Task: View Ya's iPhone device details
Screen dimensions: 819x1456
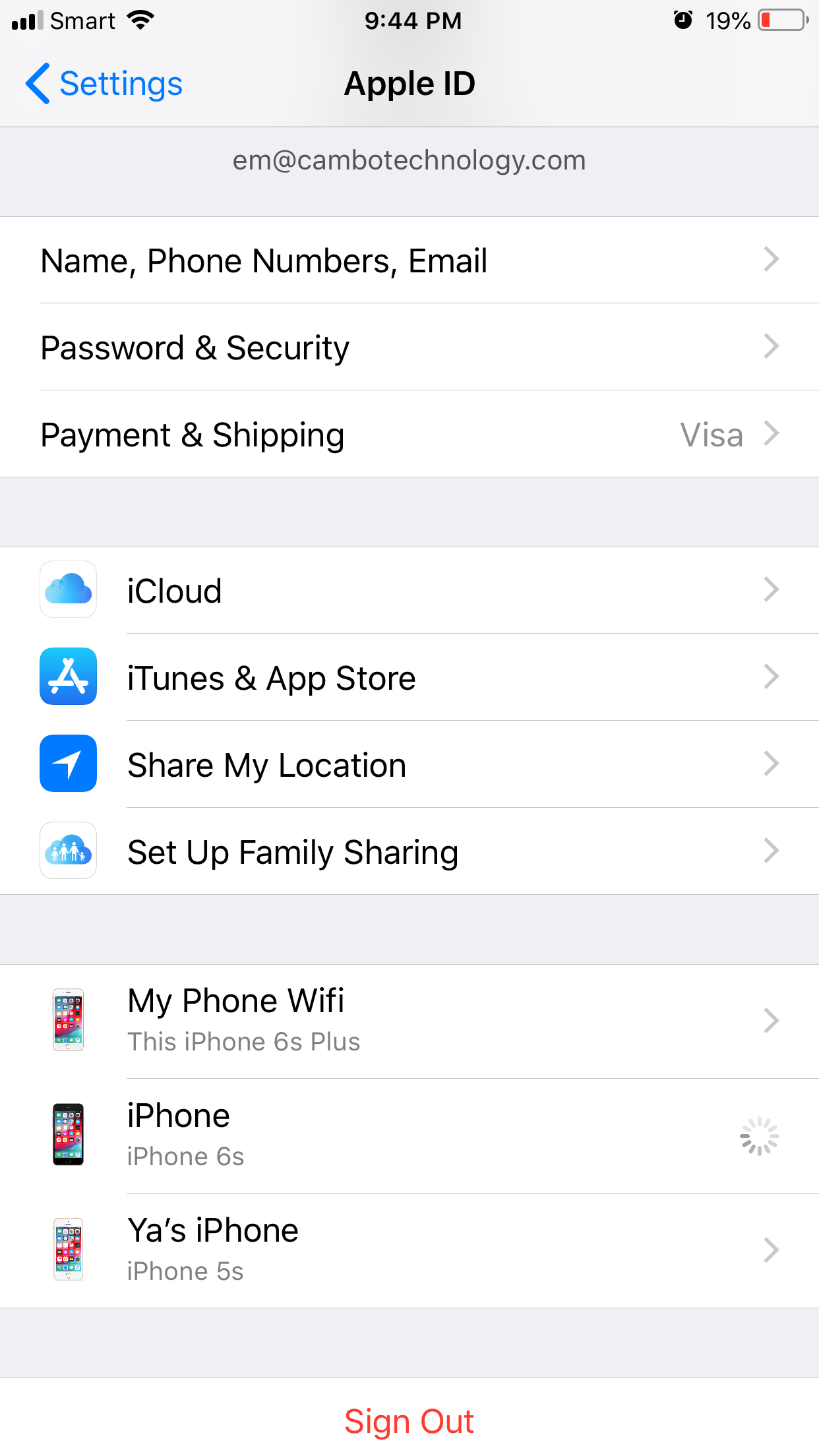Action: click(409, 1251)
